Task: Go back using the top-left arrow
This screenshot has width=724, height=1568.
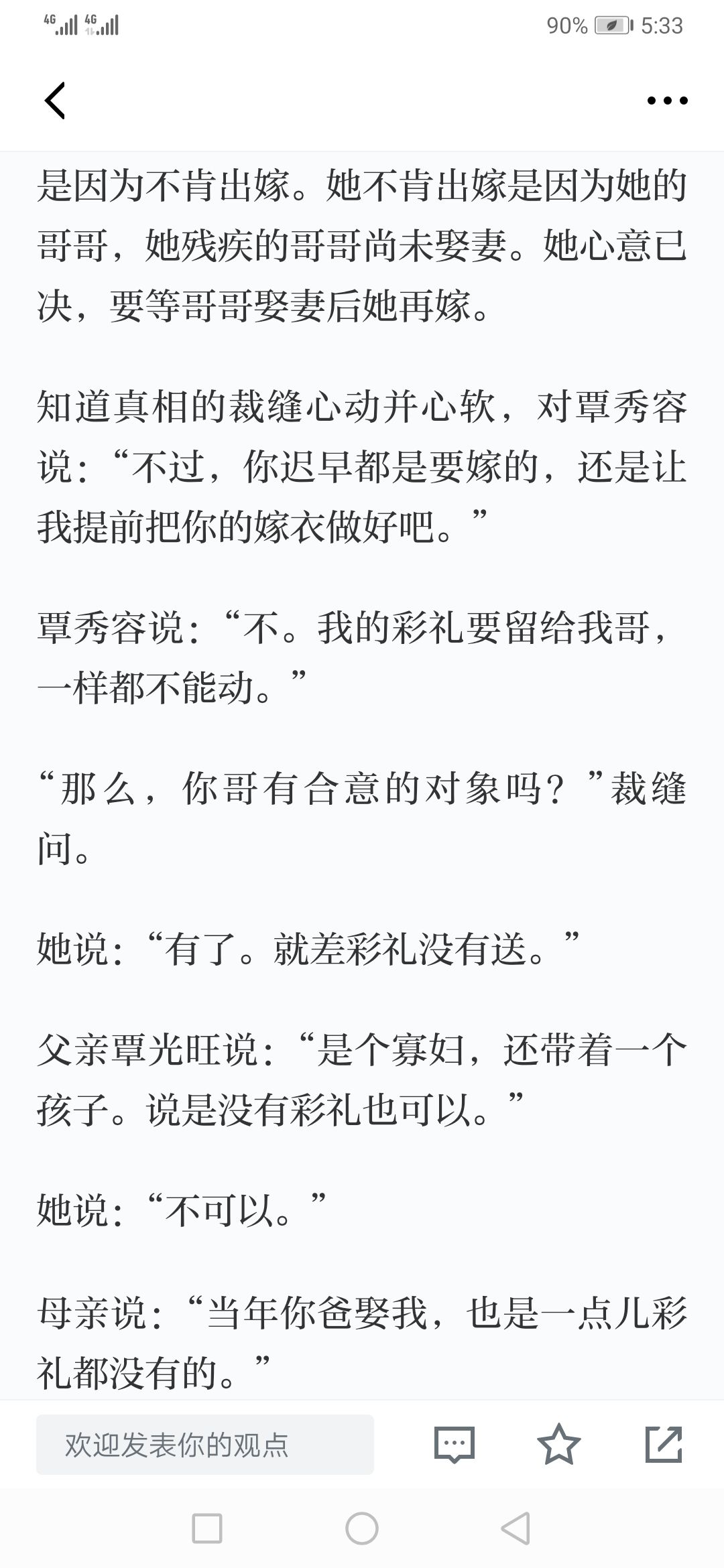Action: [55, 101]
